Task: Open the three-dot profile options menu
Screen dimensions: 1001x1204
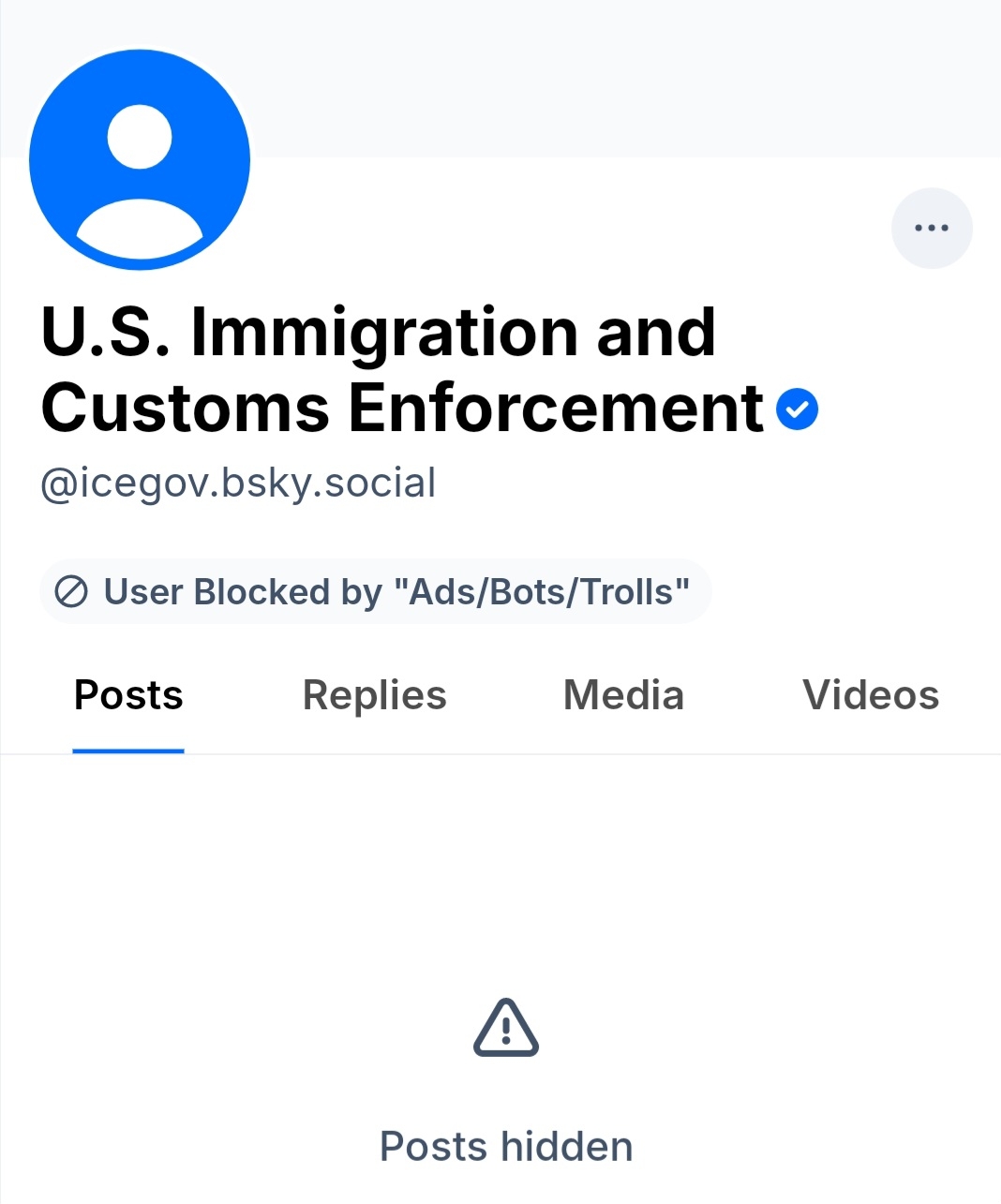Action: [x=931, y=228]
